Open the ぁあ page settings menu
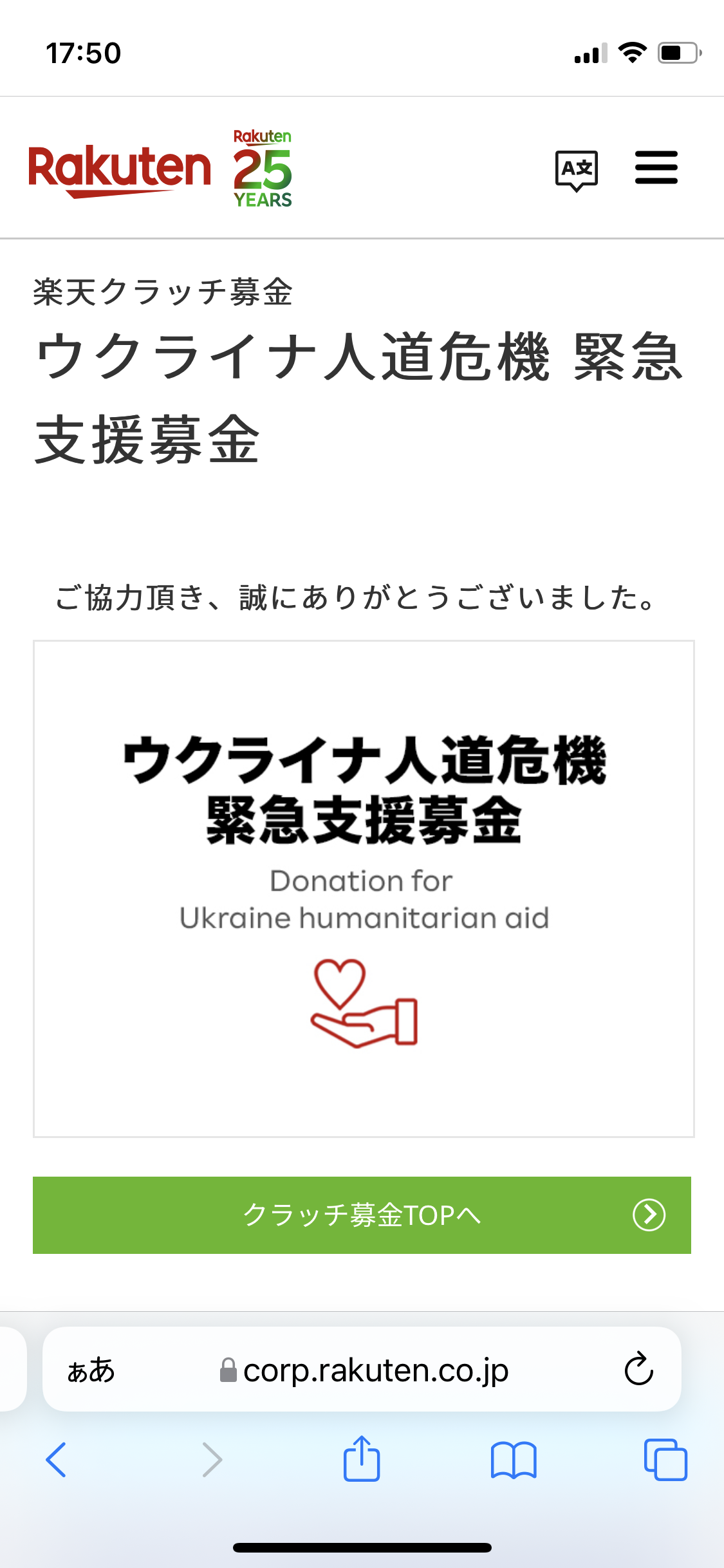Screen dimensions: 724x1568 pyautogui.click(x=91, y=1370)
